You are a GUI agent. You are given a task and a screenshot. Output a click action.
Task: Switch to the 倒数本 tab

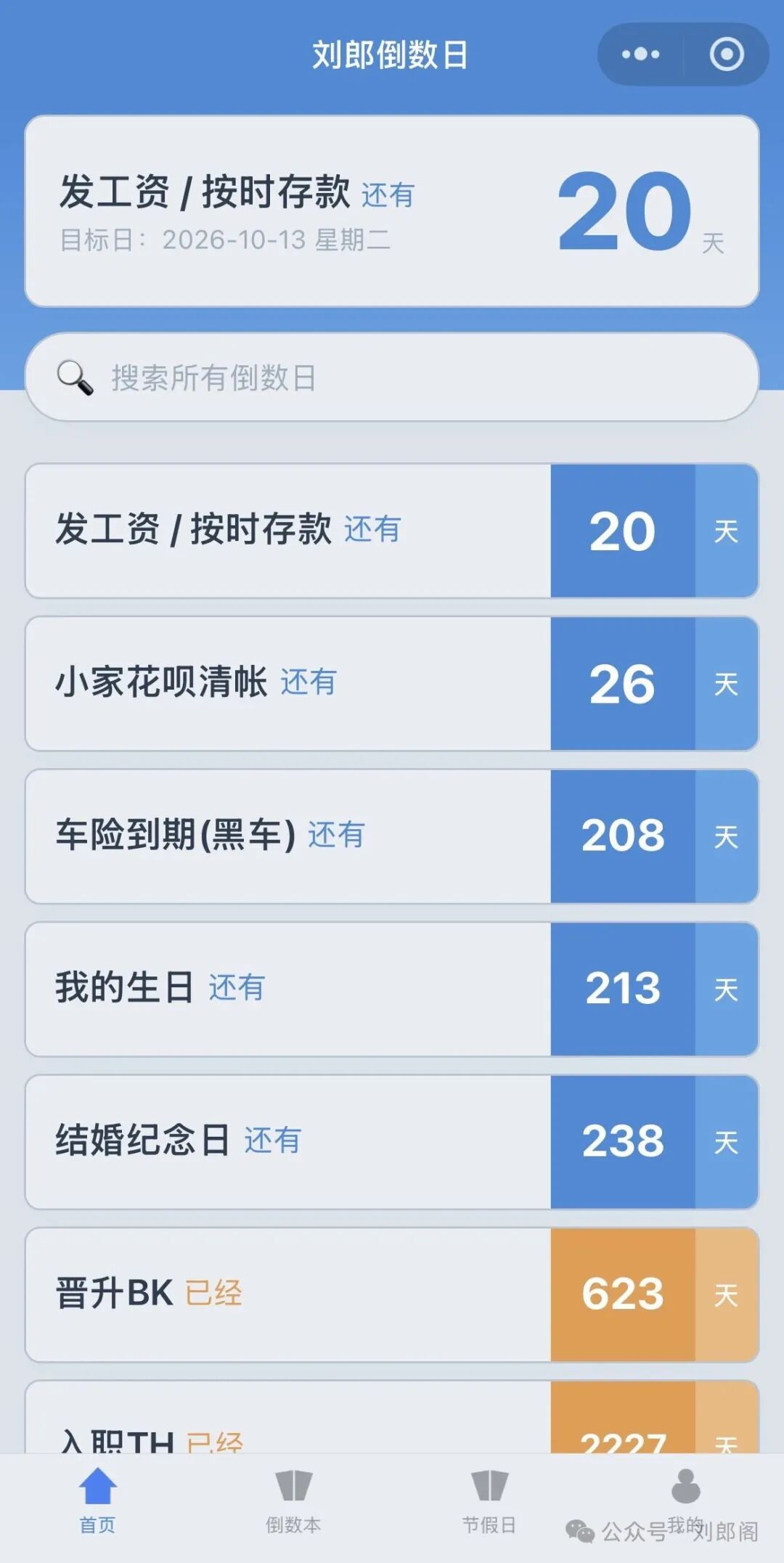pos(293,1501)
